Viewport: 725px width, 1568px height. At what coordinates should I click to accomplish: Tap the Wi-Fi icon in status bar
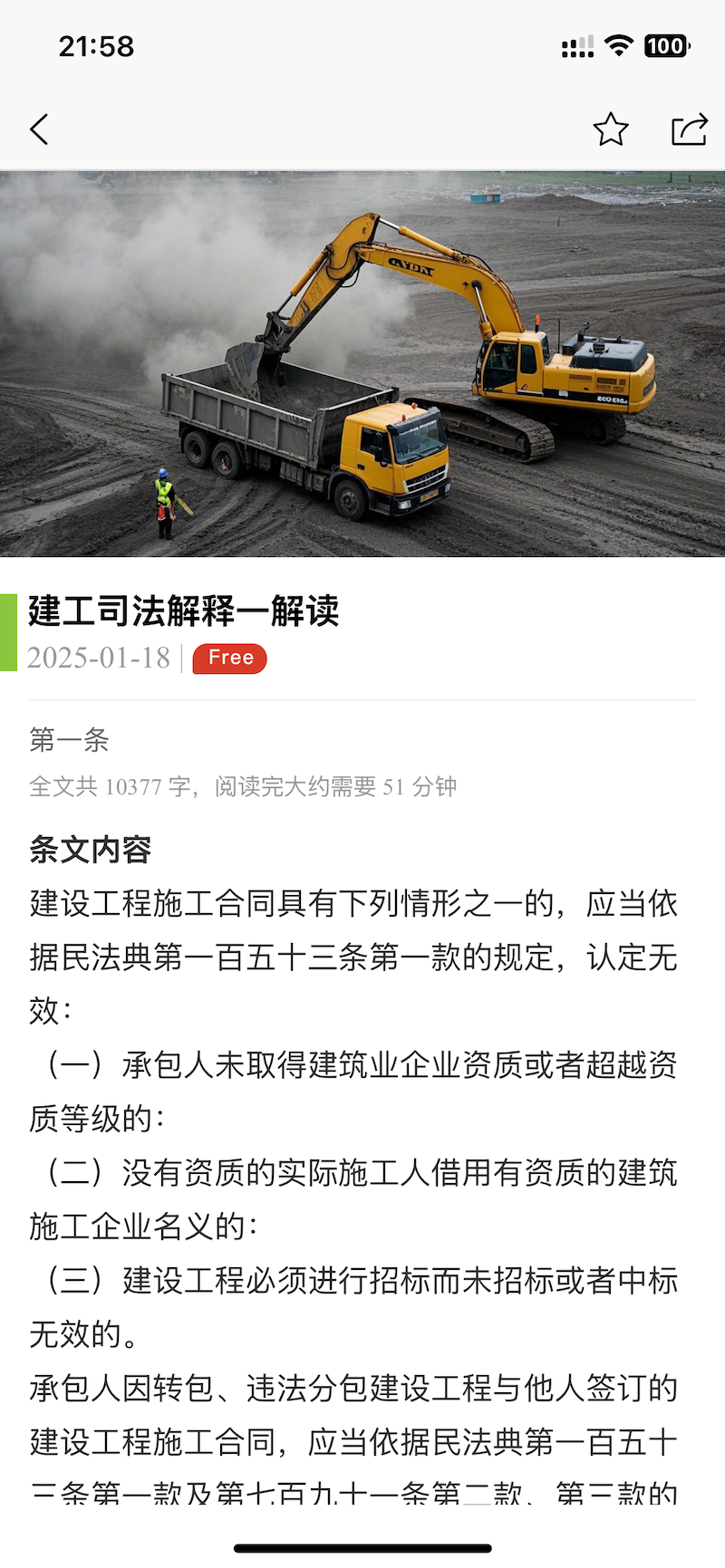[x=620, y=45]
